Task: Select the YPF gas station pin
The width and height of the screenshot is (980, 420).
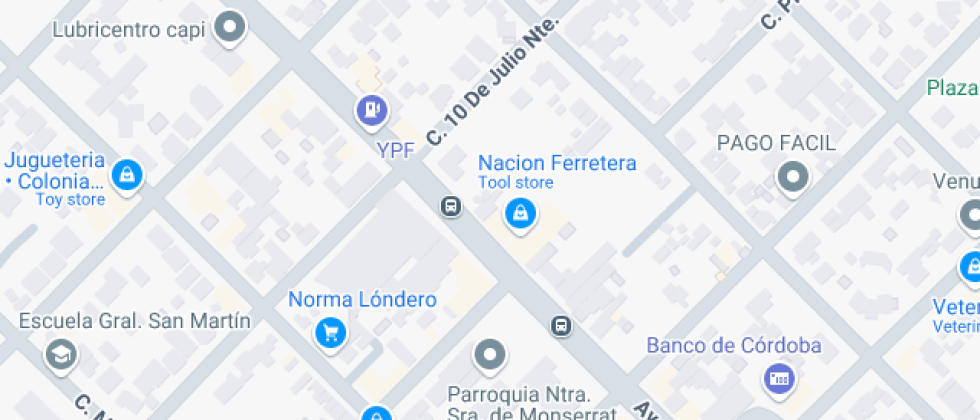Action: point(372,110)
